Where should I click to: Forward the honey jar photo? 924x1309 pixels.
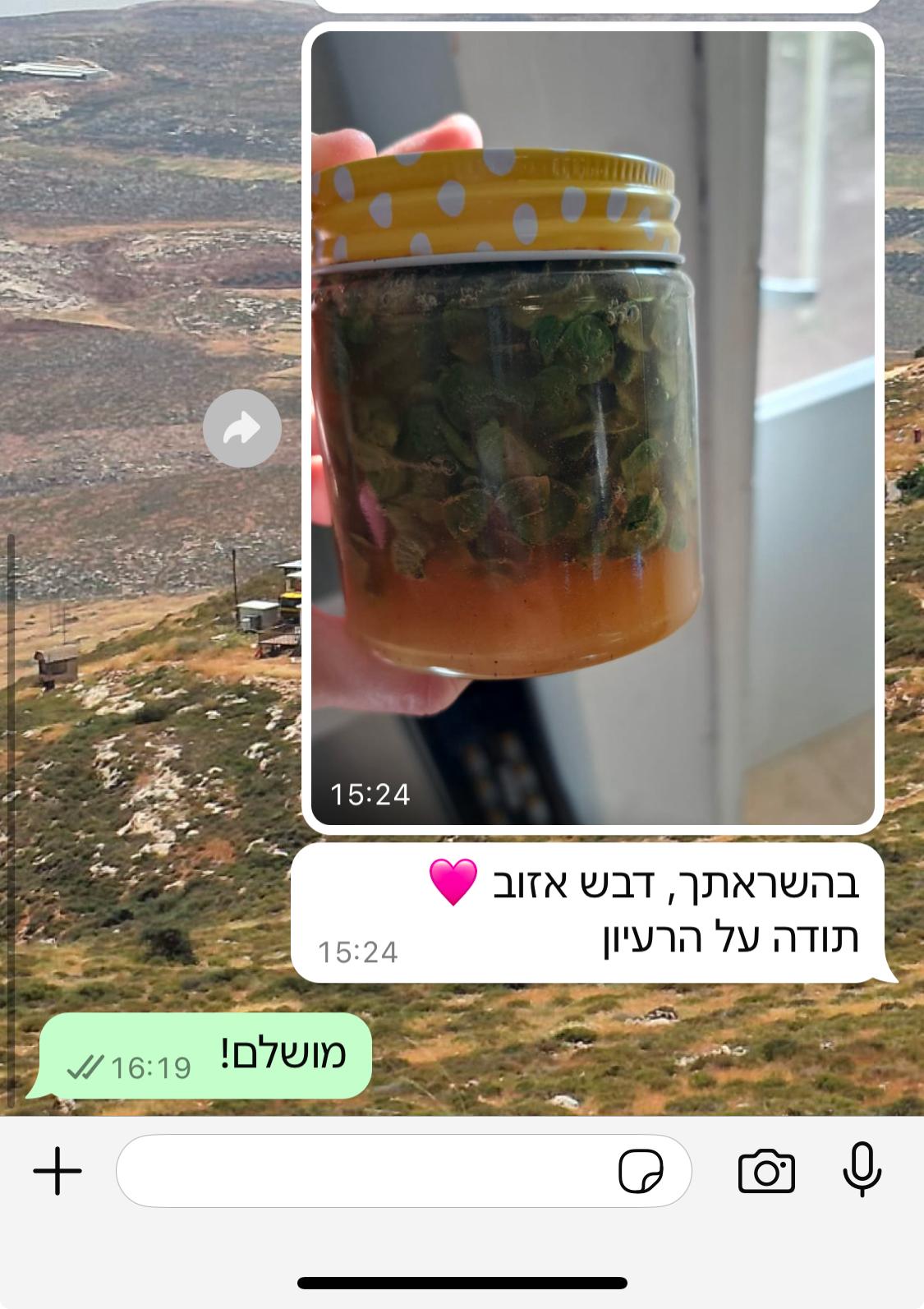241,428
